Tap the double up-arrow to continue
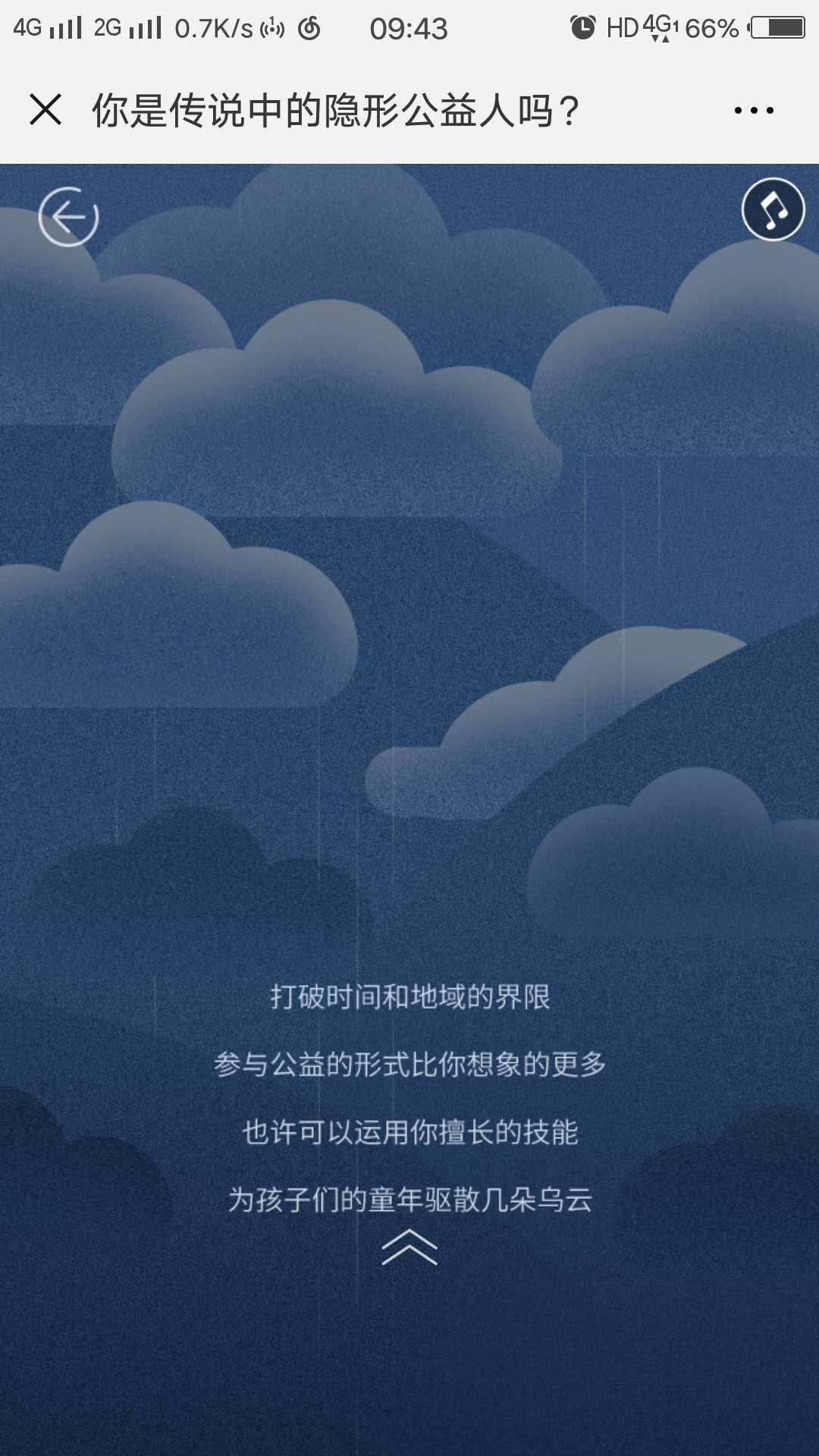This screenshot has width=819, height=1456. click(409, 1247)
